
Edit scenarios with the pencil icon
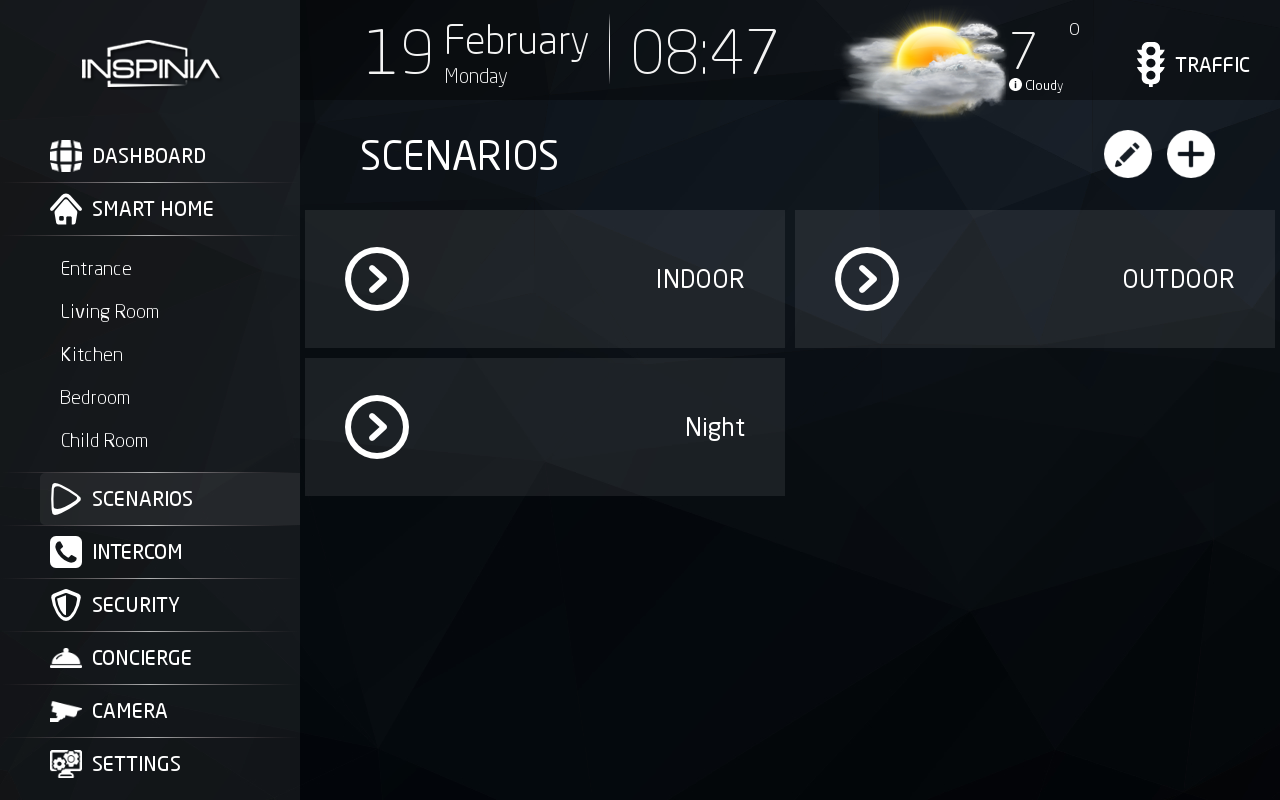tap(1127, 155)
